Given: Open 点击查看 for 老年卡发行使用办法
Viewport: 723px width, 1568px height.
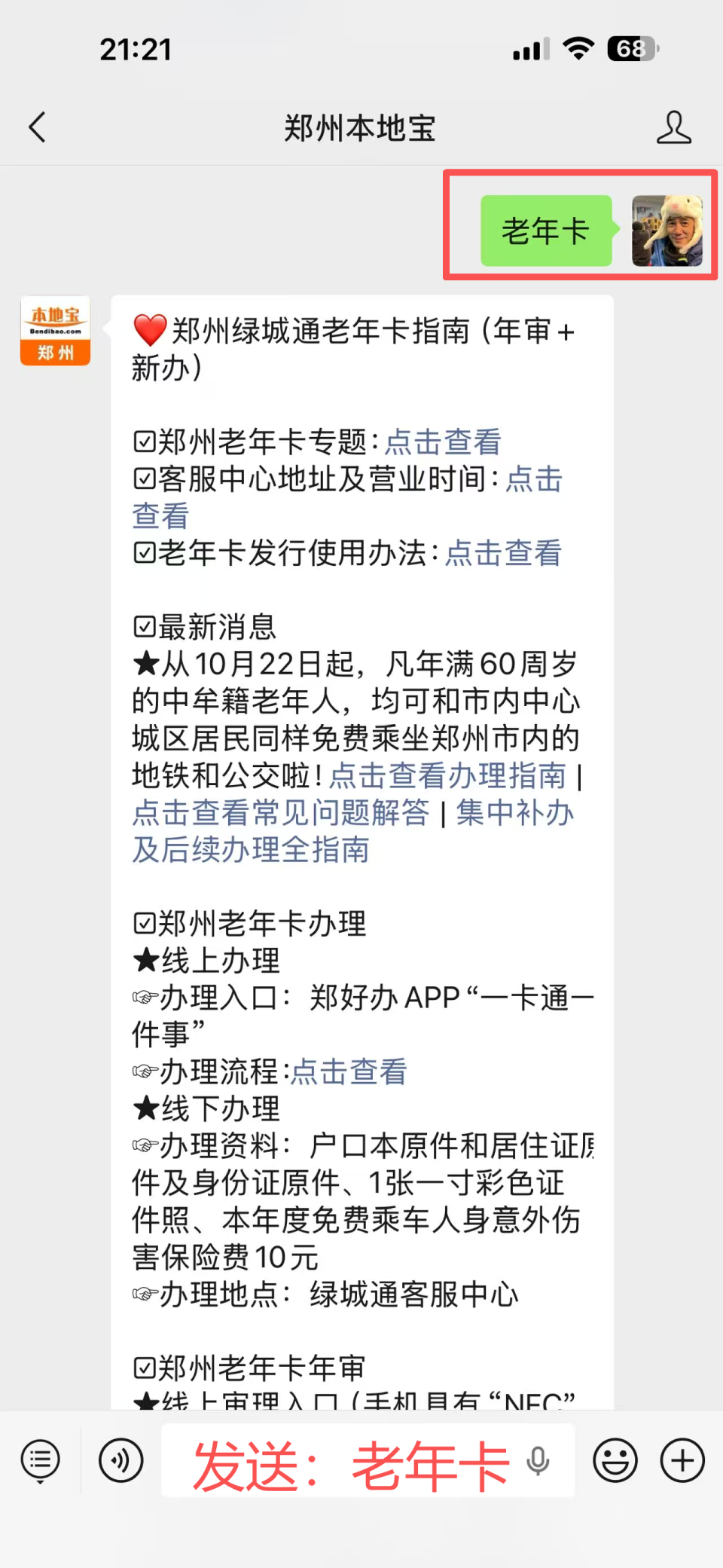Looking at the screenshot, I should point(502,555).
